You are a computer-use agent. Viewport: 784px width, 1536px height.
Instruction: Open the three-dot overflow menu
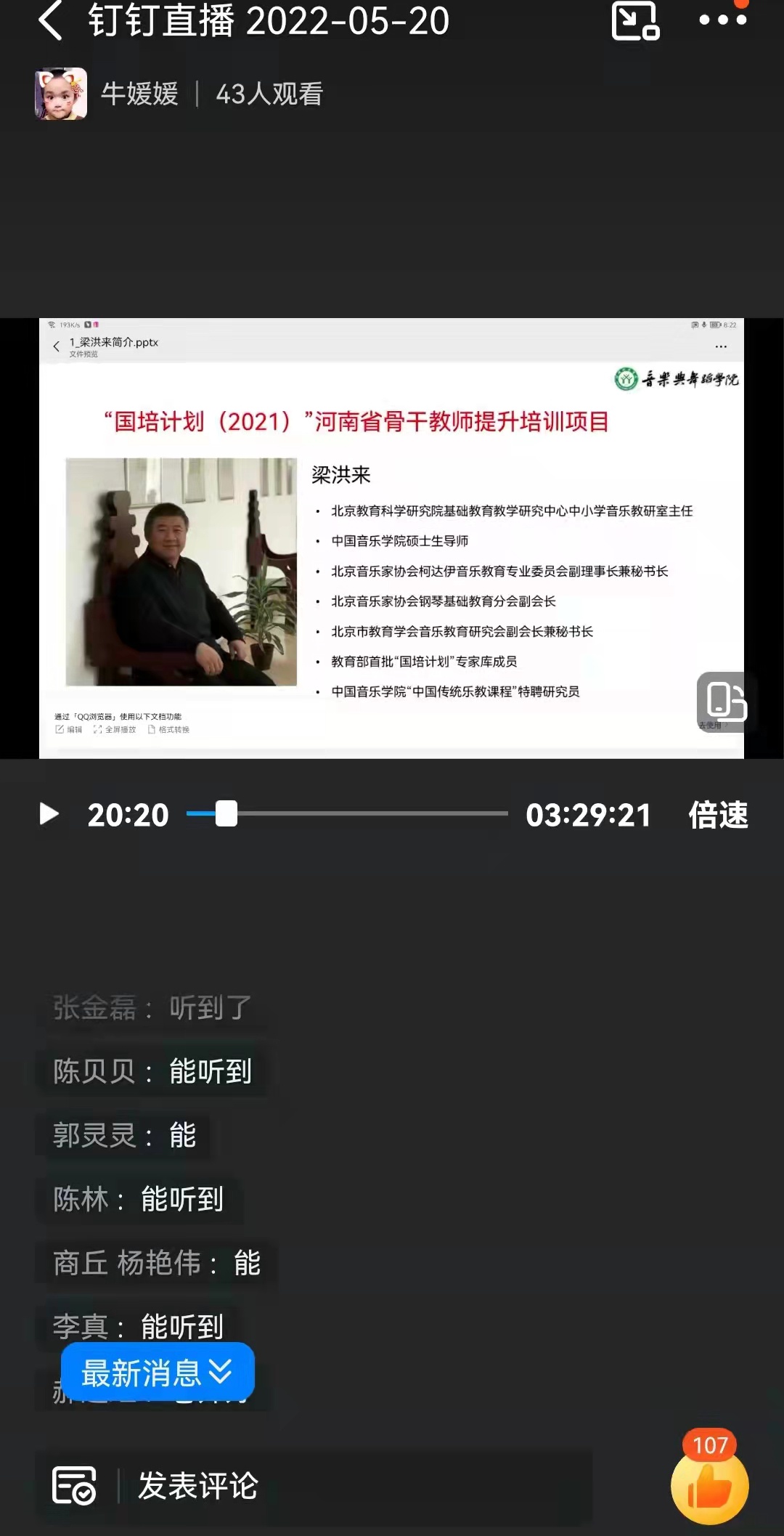click(x=722, y=20)
